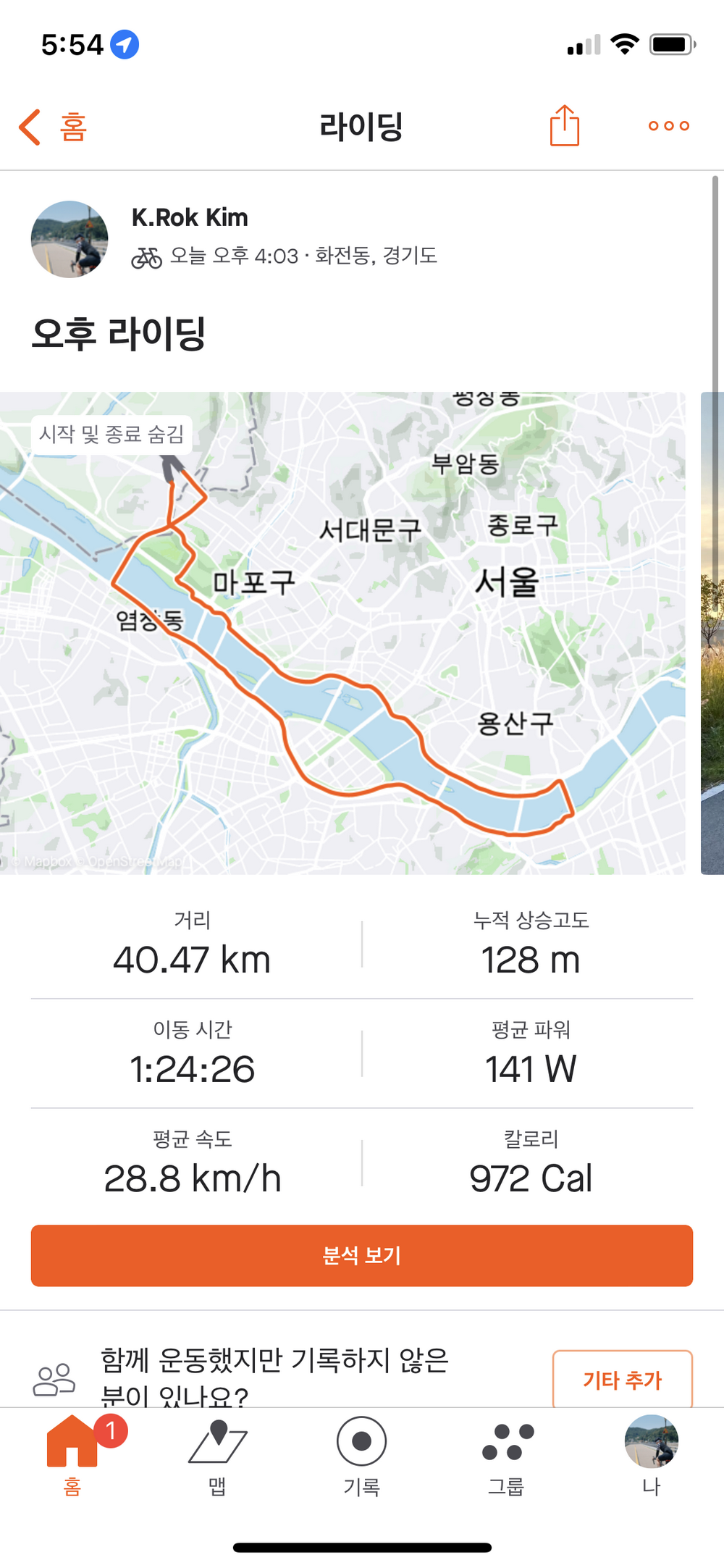The height and width of the screenshot is (1568, 724).
Task: Open the three-dot overflow menu
Action: 668,126
